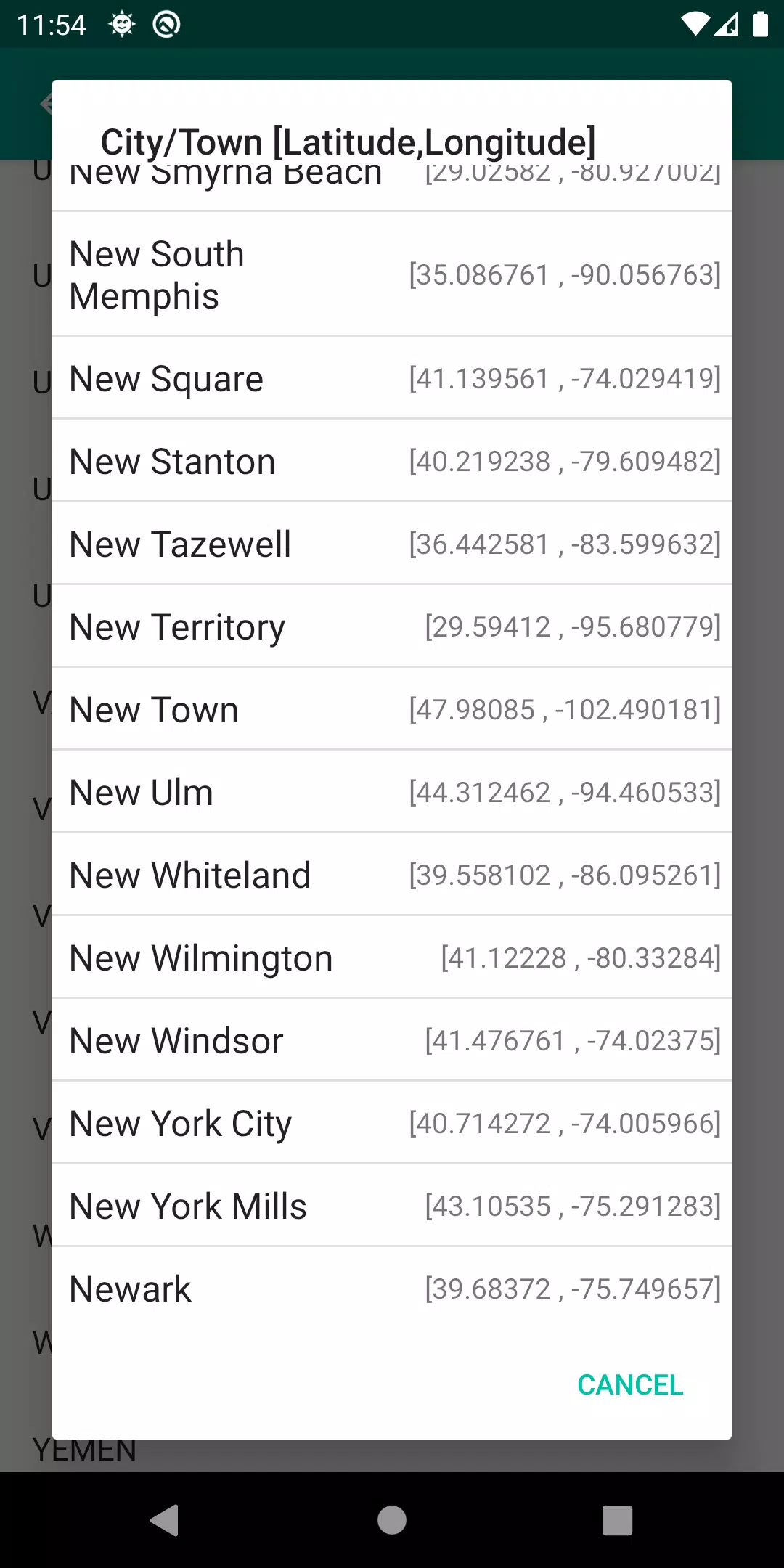Tap the cellular signal icon
This screenshot has height=1568, width=784.
click(726, 25)
